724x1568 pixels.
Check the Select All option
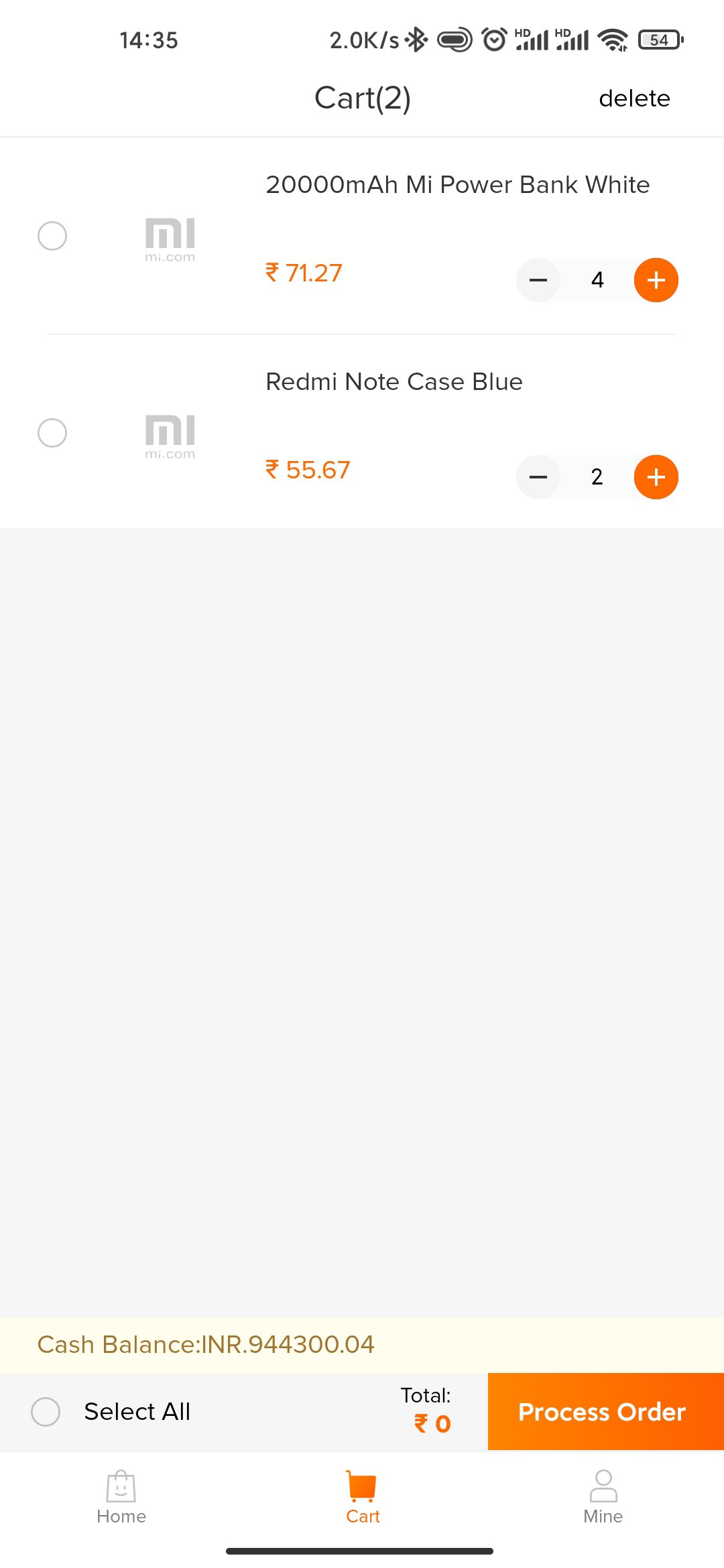pos(46,1412)
